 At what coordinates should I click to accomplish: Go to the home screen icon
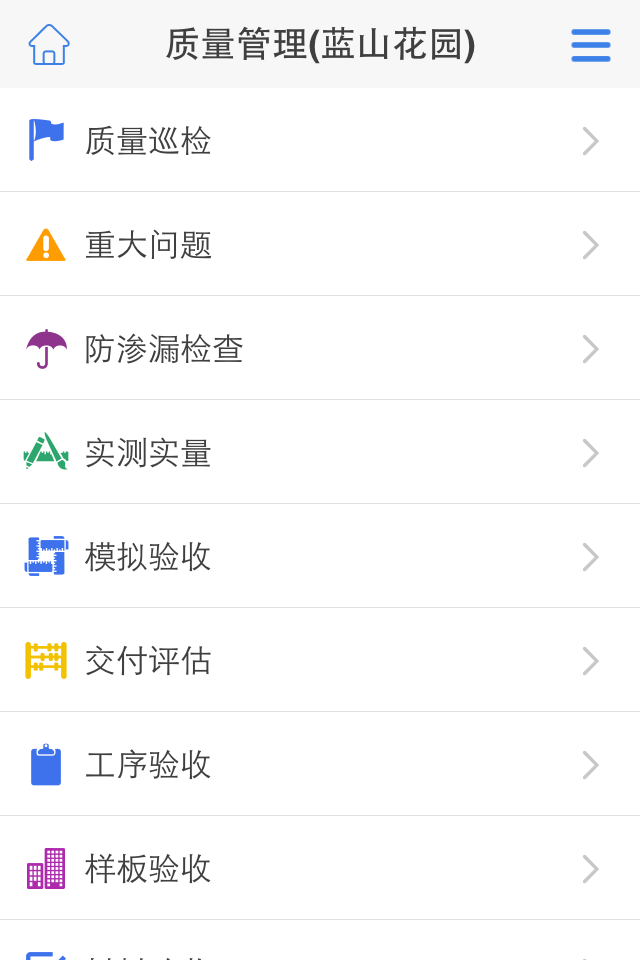tap(49, 45)
